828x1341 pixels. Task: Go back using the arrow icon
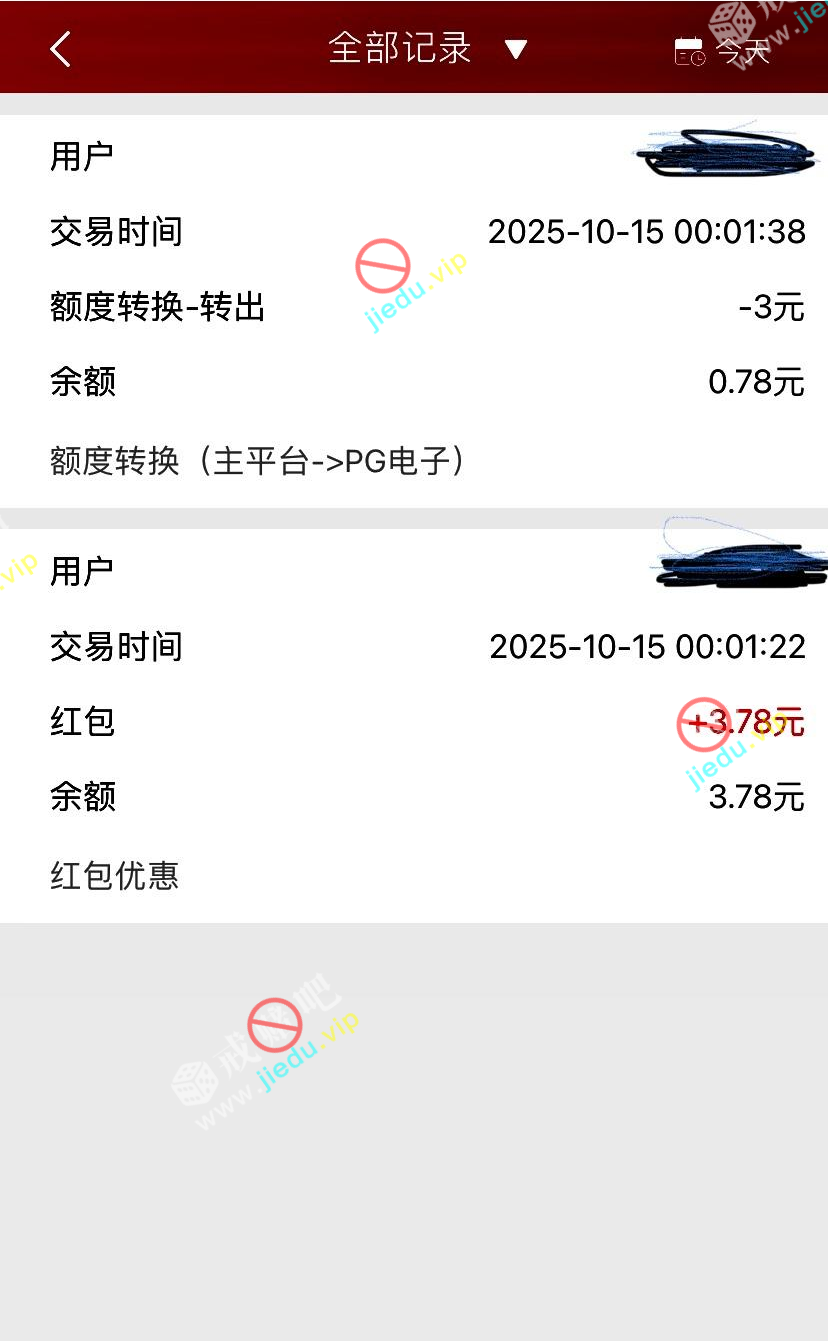(x=61, y=49)
